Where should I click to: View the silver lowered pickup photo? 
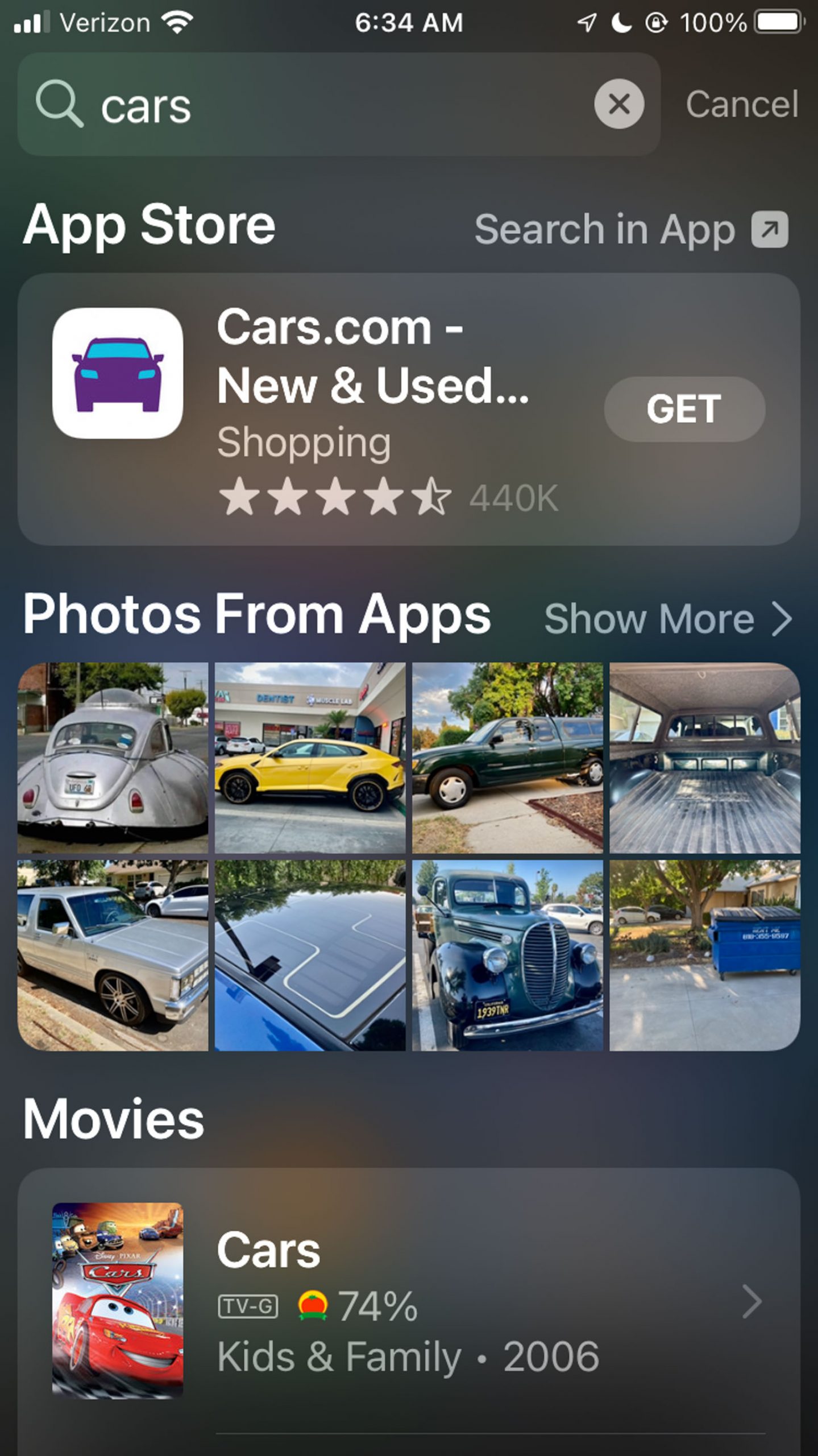113,955
